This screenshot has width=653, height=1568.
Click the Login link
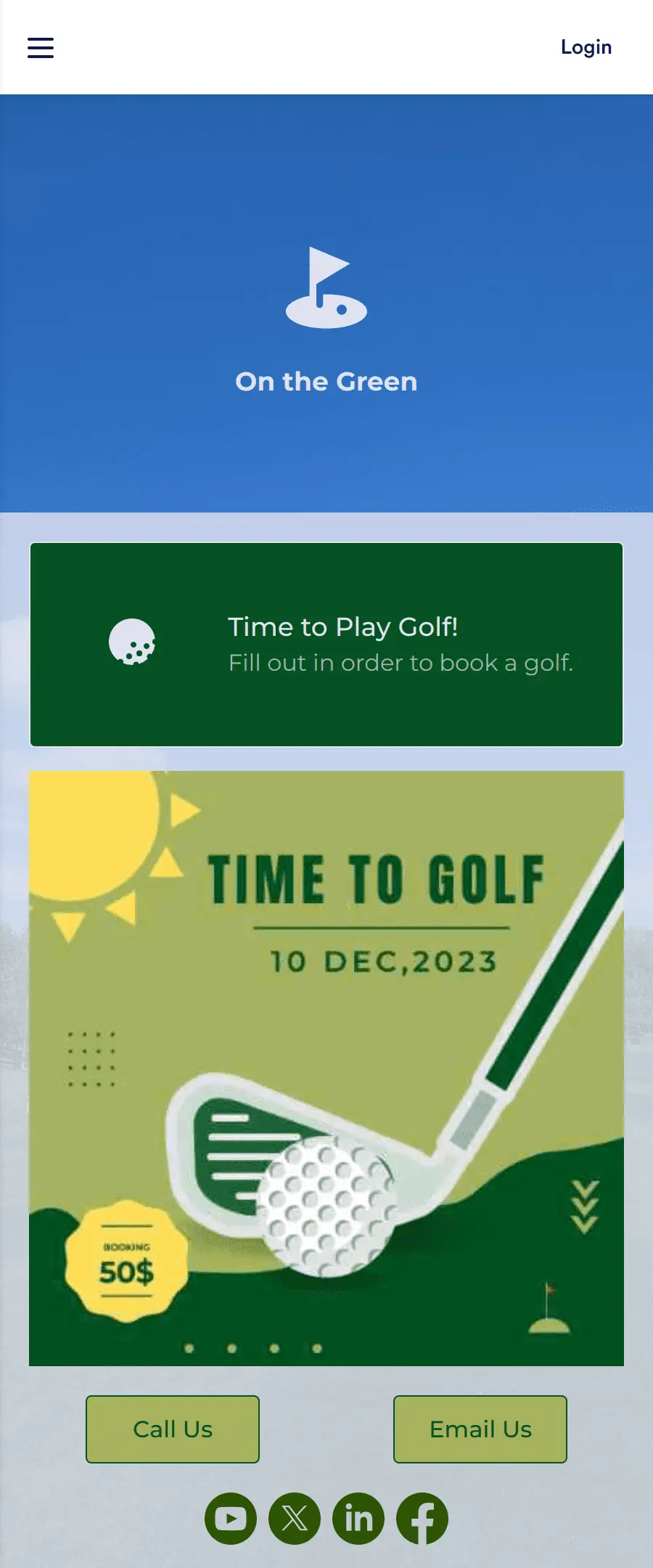coord(586,47)
